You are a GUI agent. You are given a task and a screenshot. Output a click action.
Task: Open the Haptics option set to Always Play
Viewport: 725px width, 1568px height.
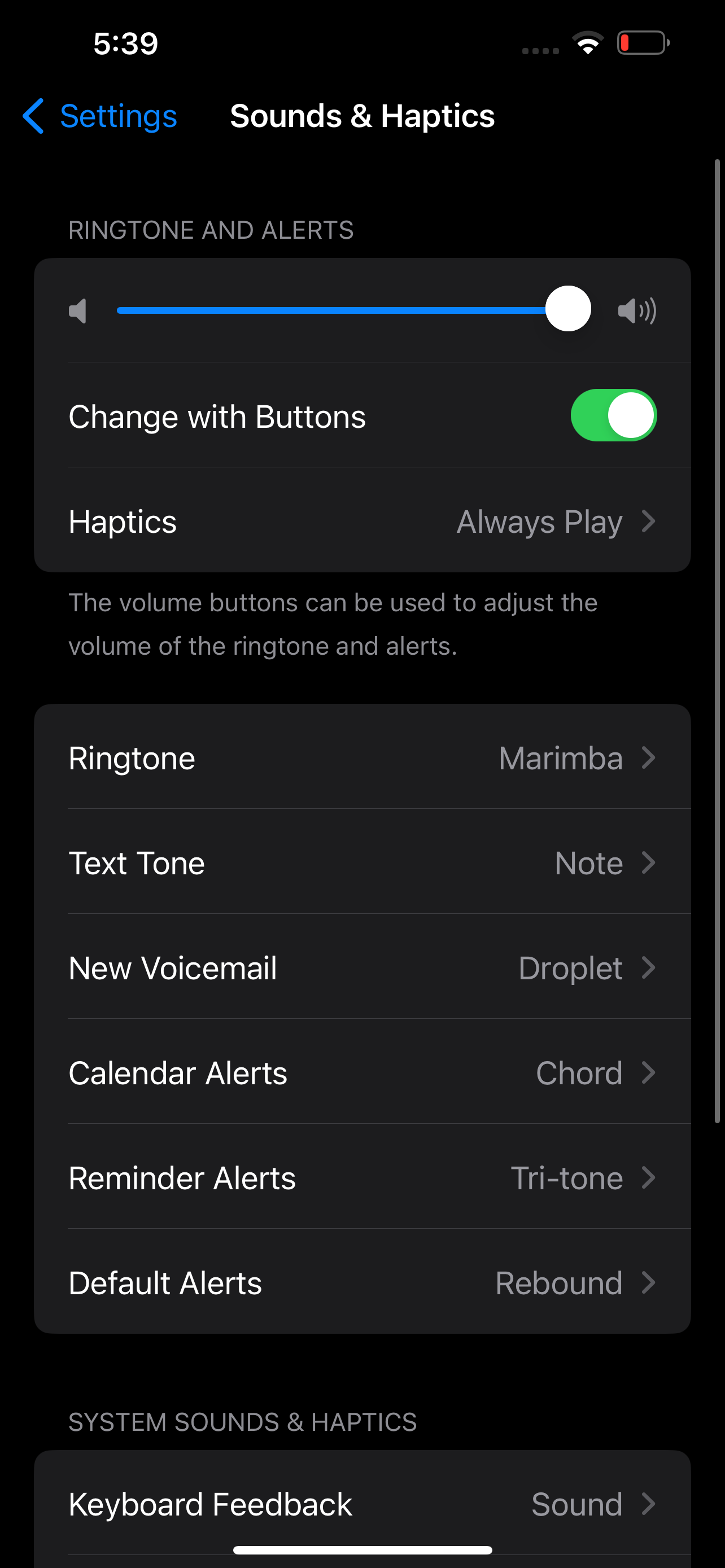[x=362, y=521]
